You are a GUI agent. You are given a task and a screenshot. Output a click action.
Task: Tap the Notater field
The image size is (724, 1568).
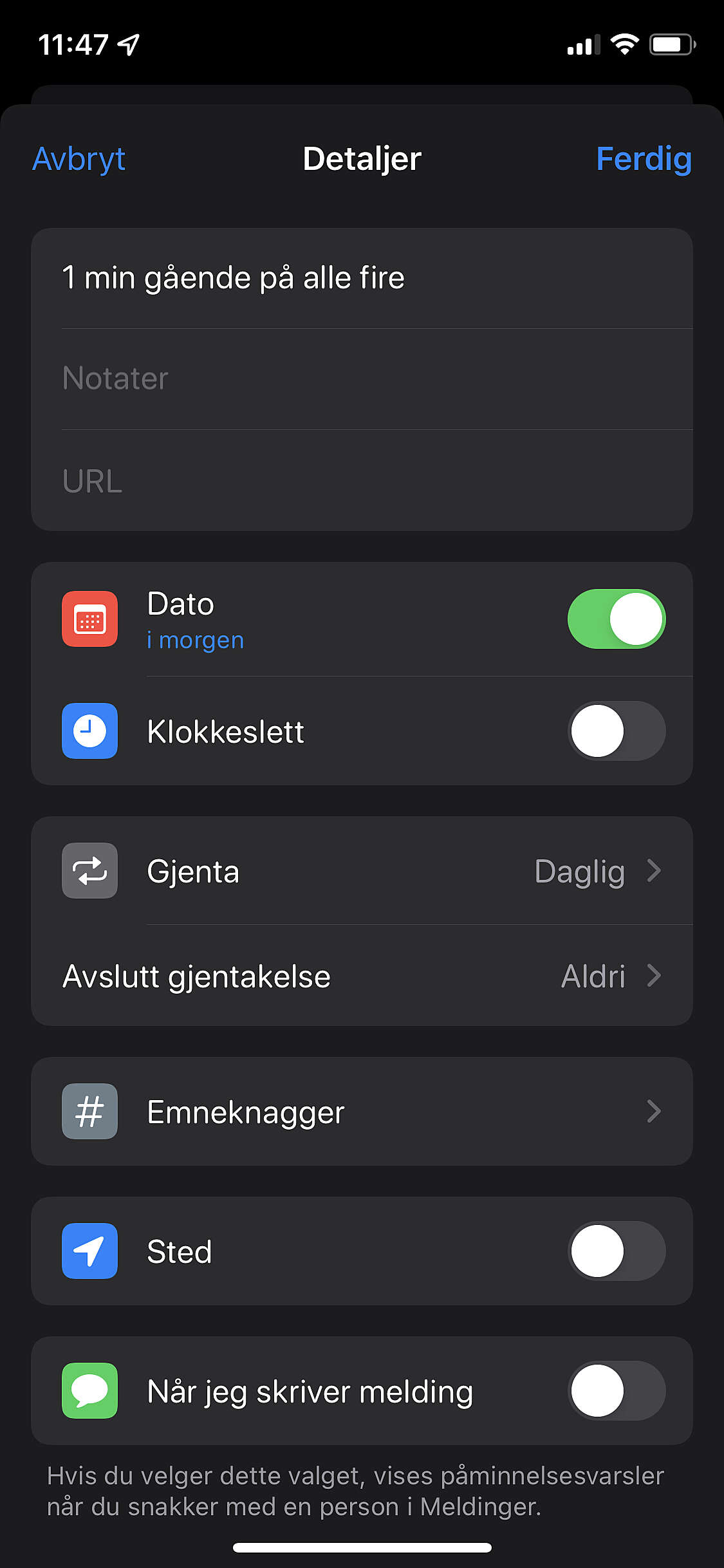pos(360,378)
